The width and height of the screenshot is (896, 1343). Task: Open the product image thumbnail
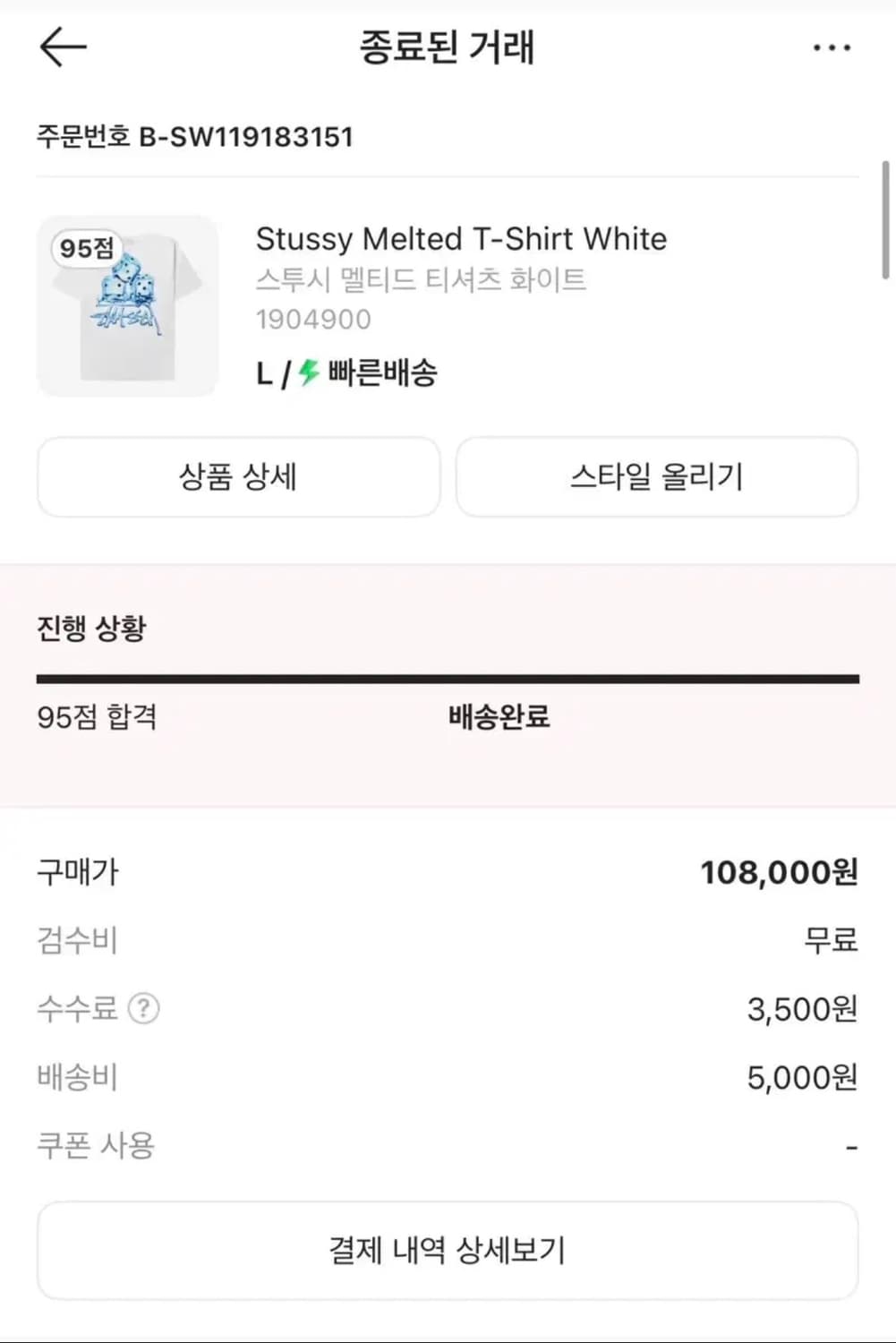[127, 303]
